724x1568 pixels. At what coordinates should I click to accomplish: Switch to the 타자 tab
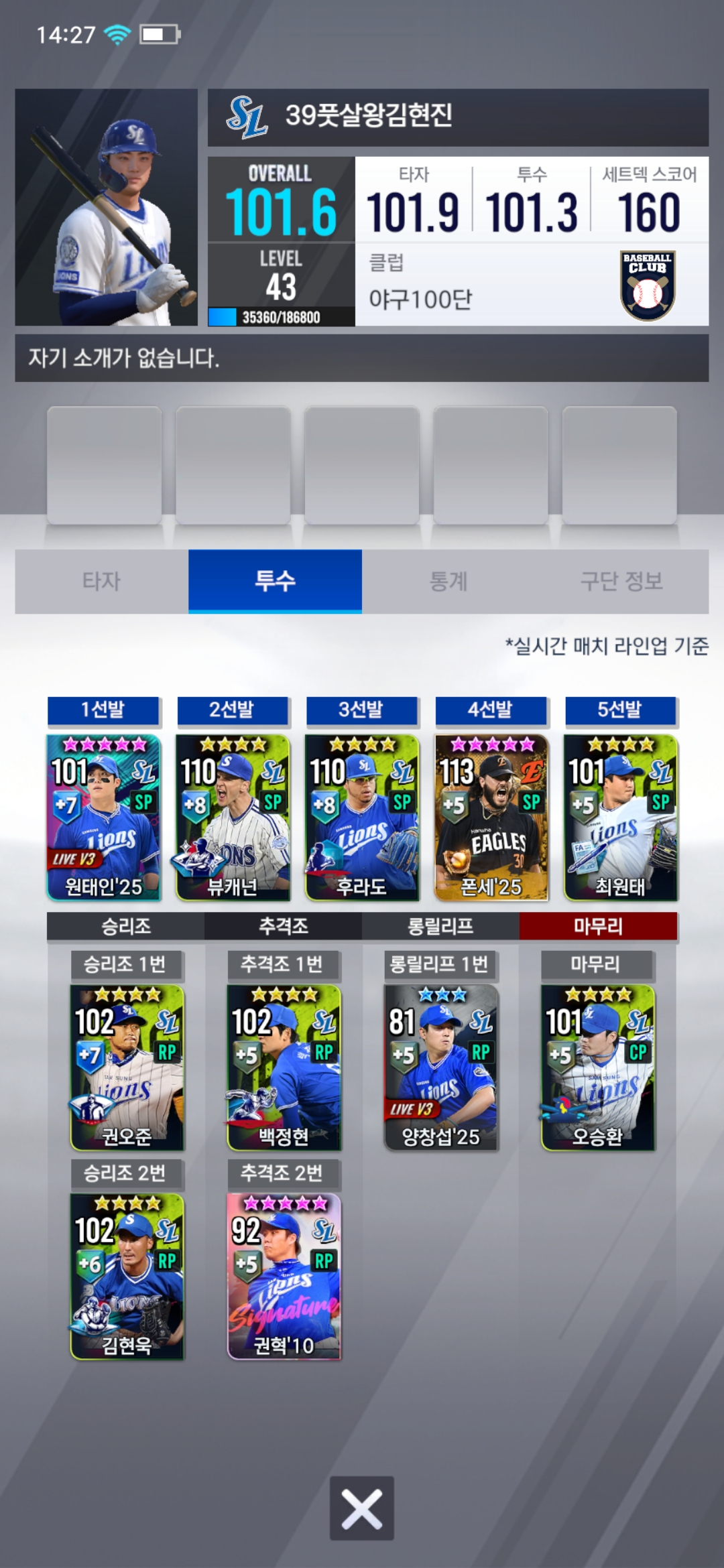(x=101, y=581)
